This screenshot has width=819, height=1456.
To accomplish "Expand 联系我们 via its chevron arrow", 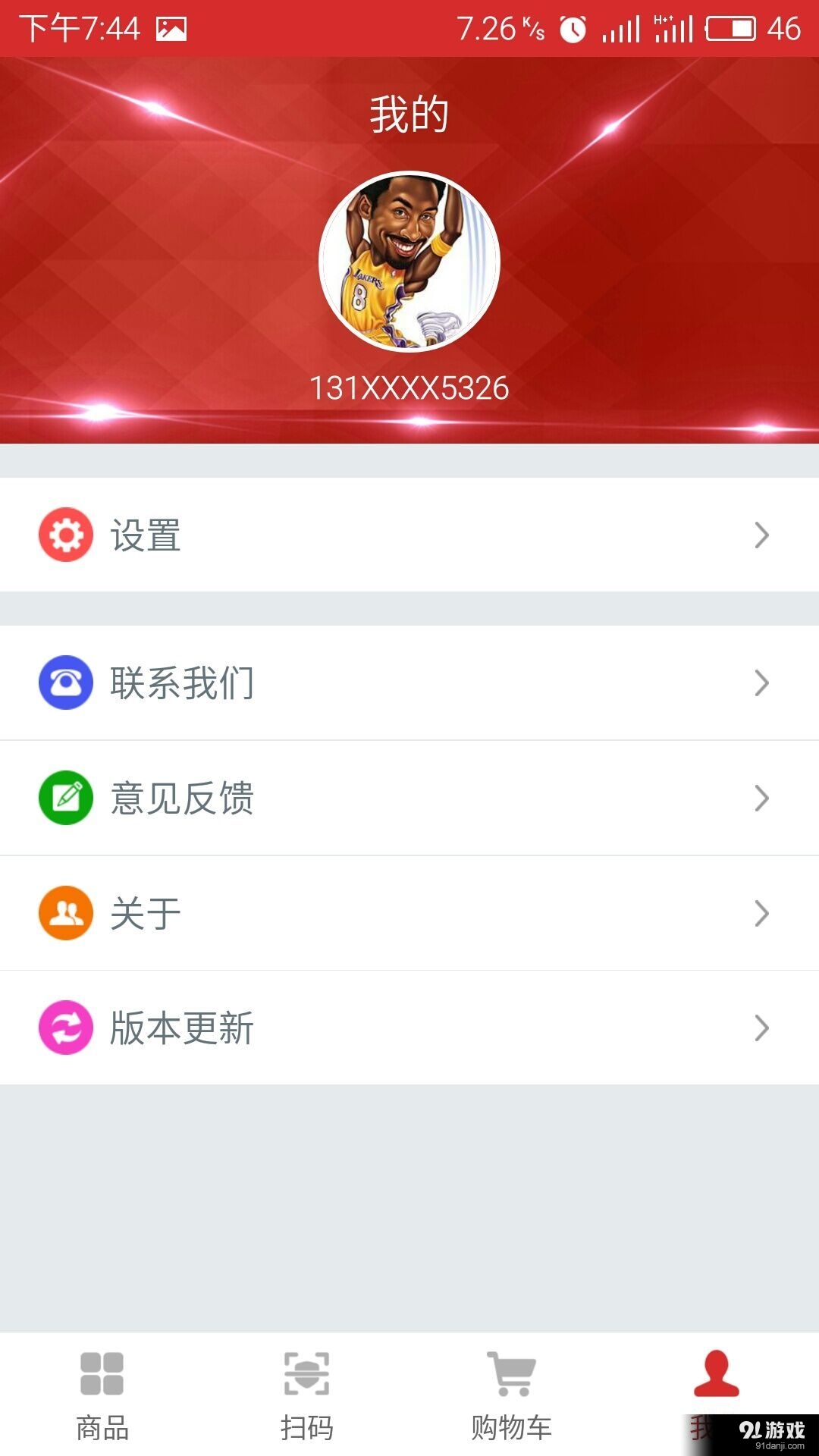I will [x=761, y=683].
